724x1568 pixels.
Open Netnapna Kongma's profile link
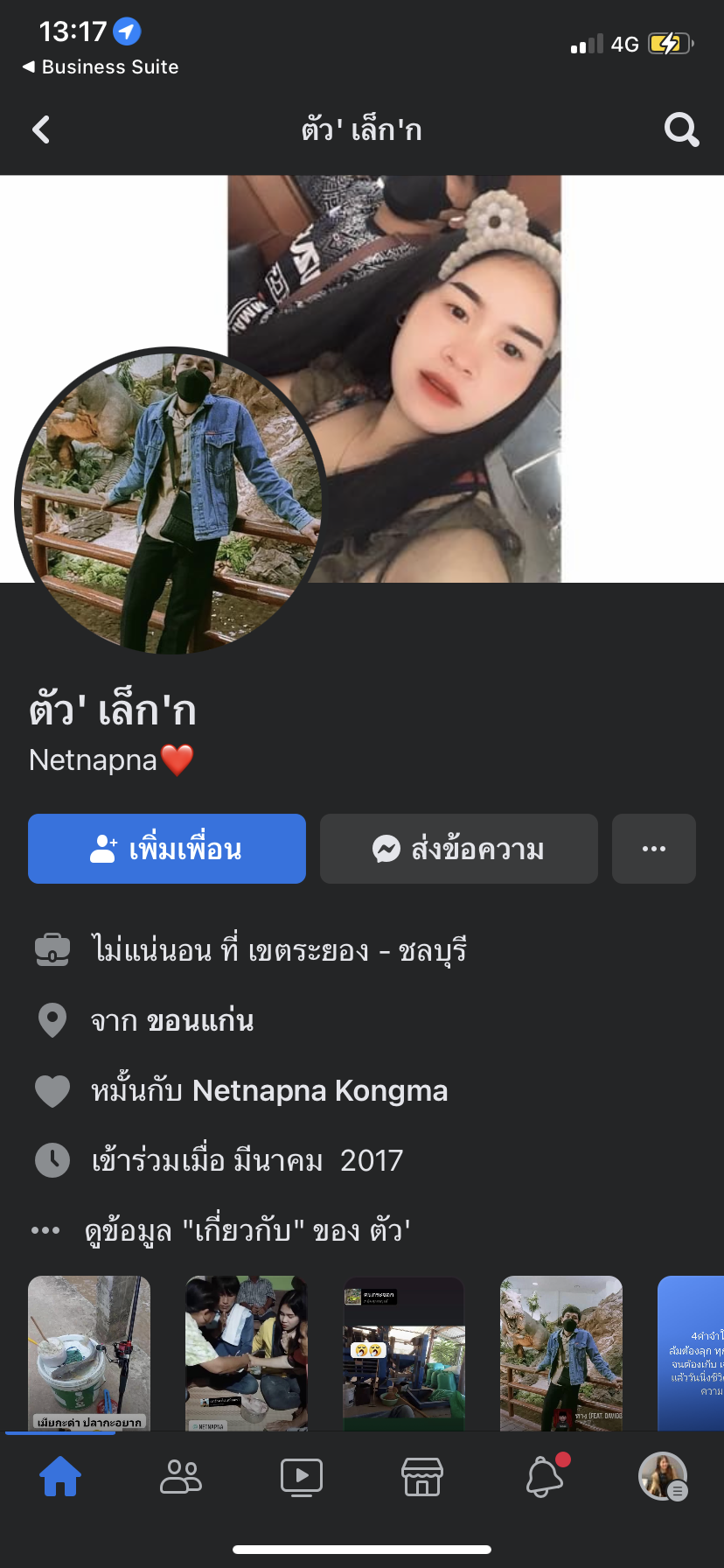click(x=320, y=1091)
